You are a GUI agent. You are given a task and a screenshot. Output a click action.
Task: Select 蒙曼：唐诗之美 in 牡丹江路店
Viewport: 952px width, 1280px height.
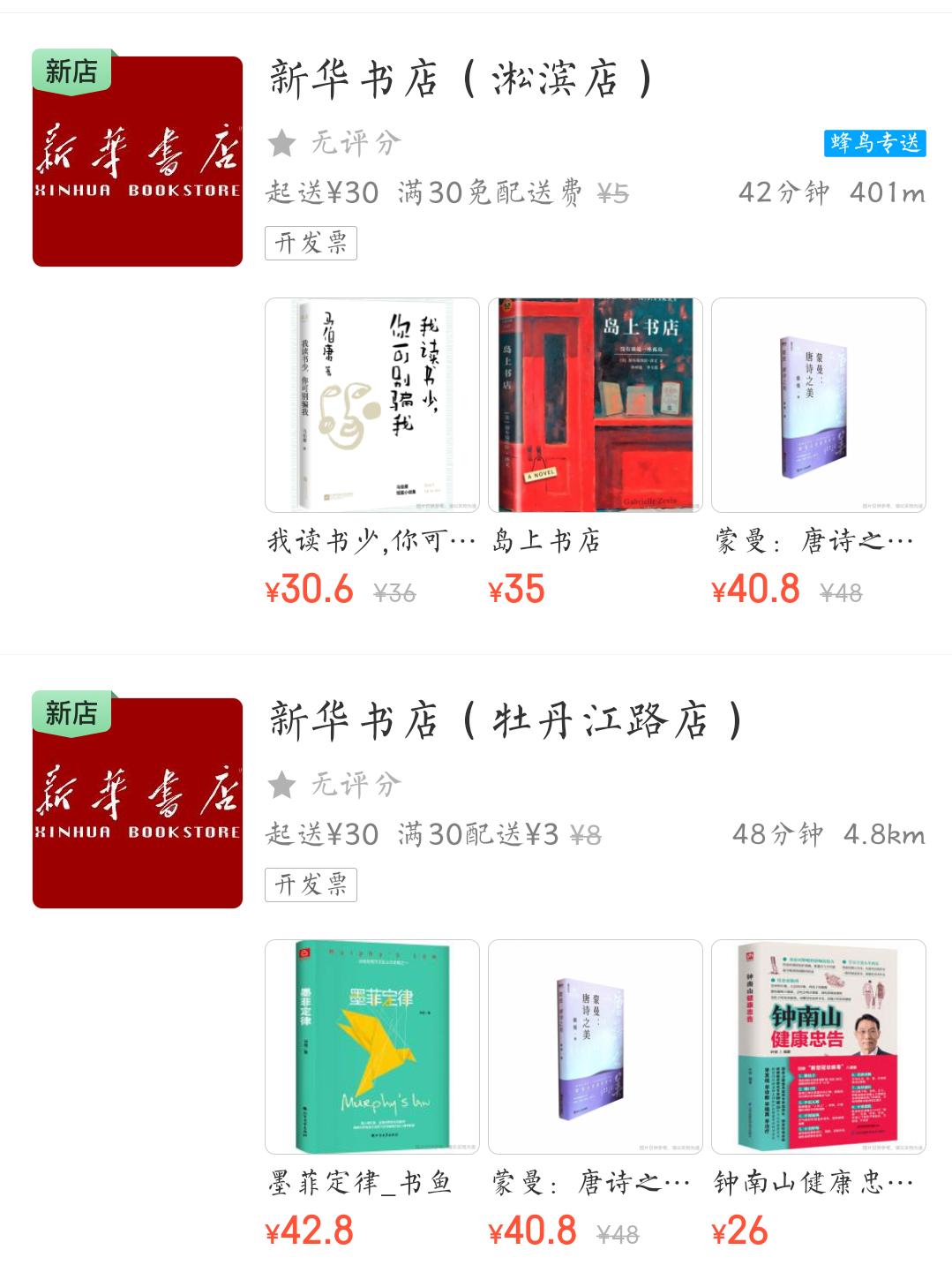(x=596, y=1047)
